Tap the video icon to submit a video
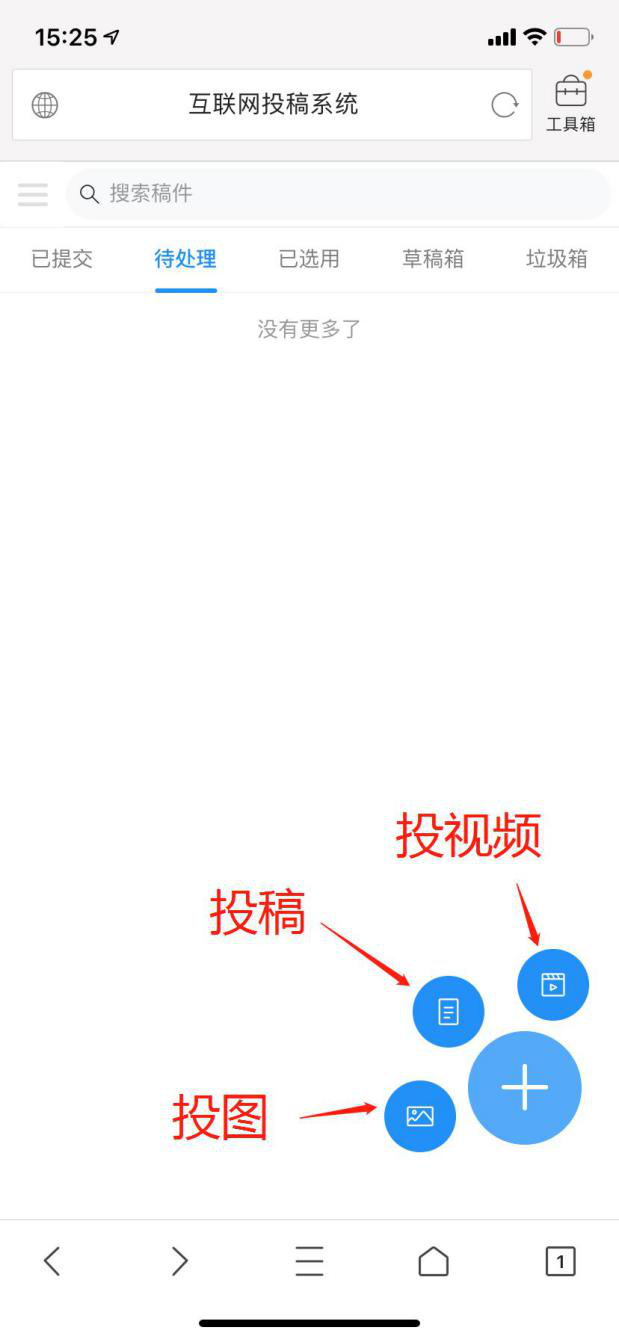Image resolution: width=619 pixels, height=1339 pixels. pos(553,985)
